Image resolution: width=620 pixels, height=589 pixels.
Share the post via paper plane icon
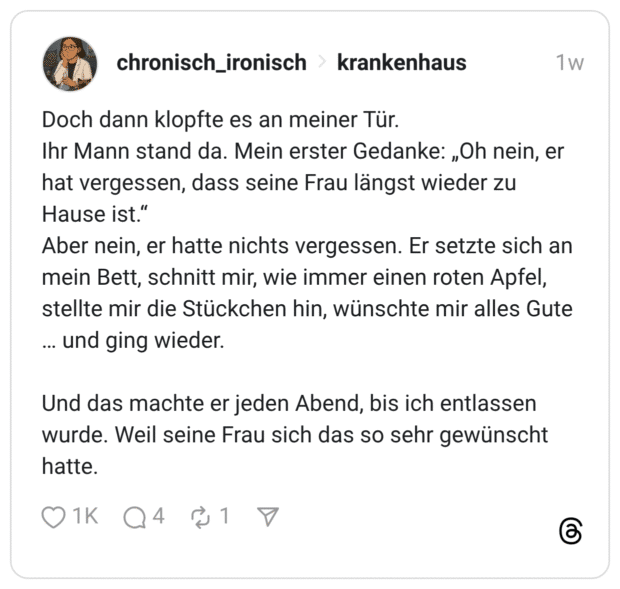[x=267, y=517]
